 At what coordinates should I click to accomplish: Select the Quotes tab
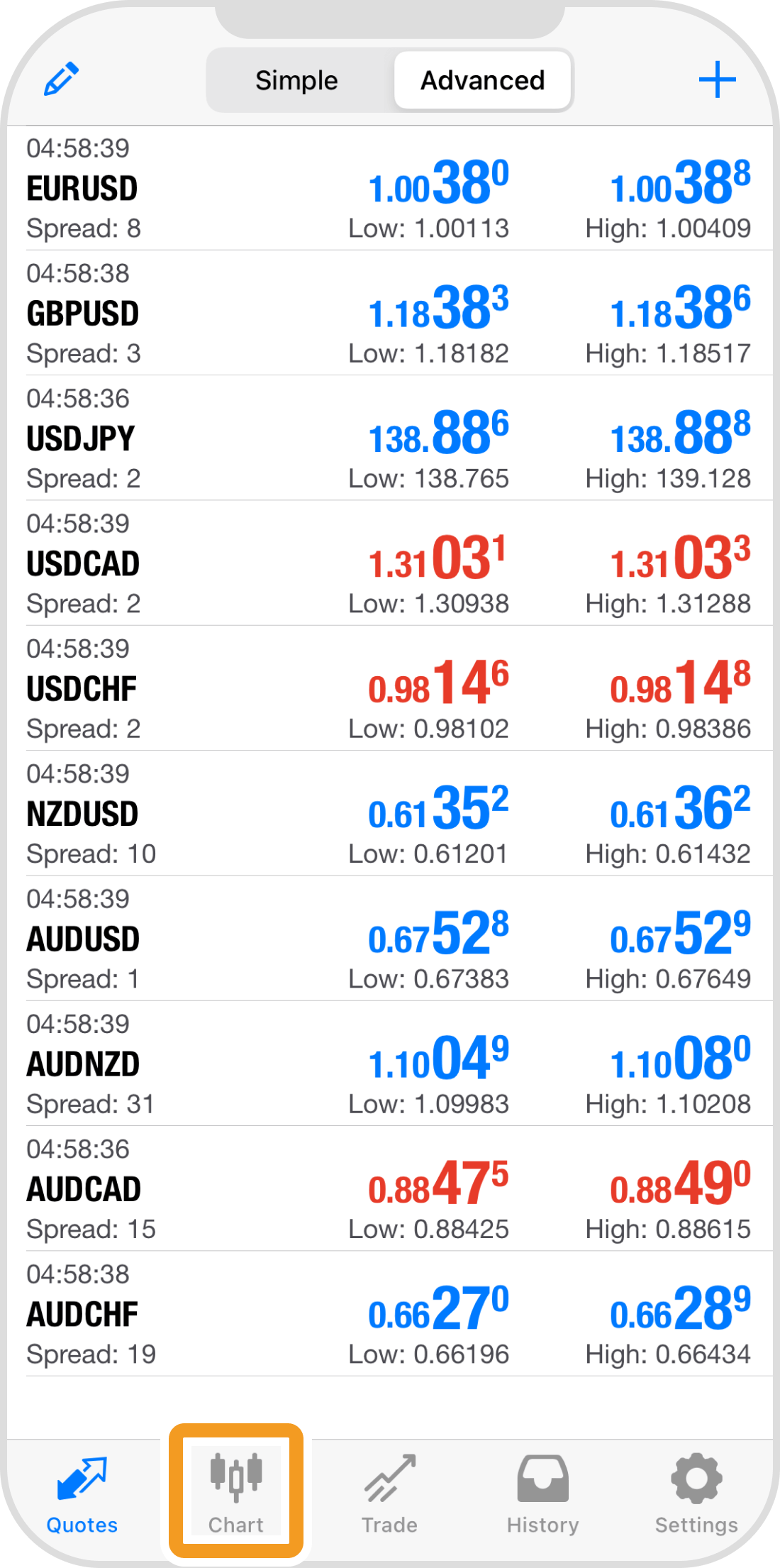pos(82,1493)
